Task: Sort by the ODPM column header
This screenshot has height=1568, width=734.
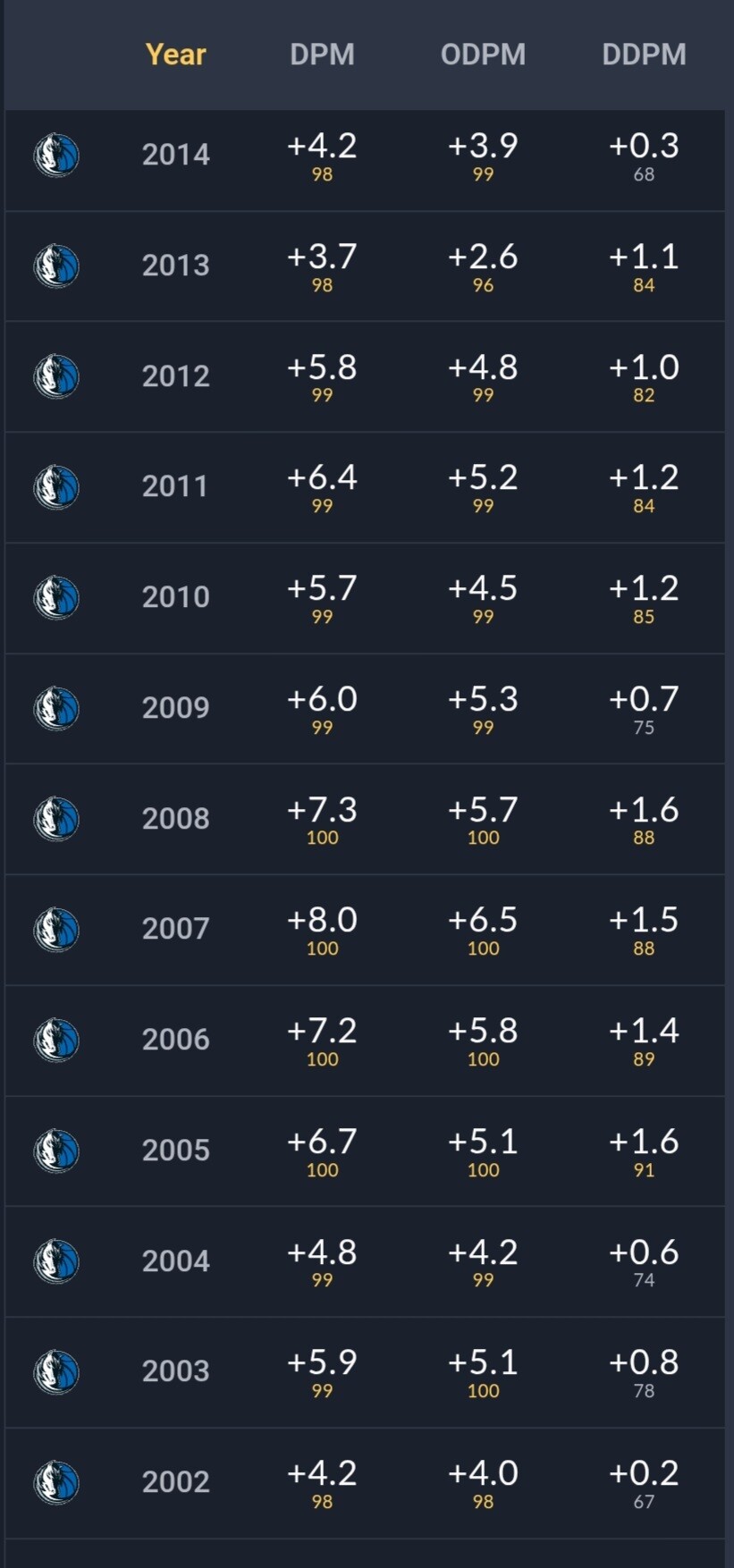Action: pos(483,55)
